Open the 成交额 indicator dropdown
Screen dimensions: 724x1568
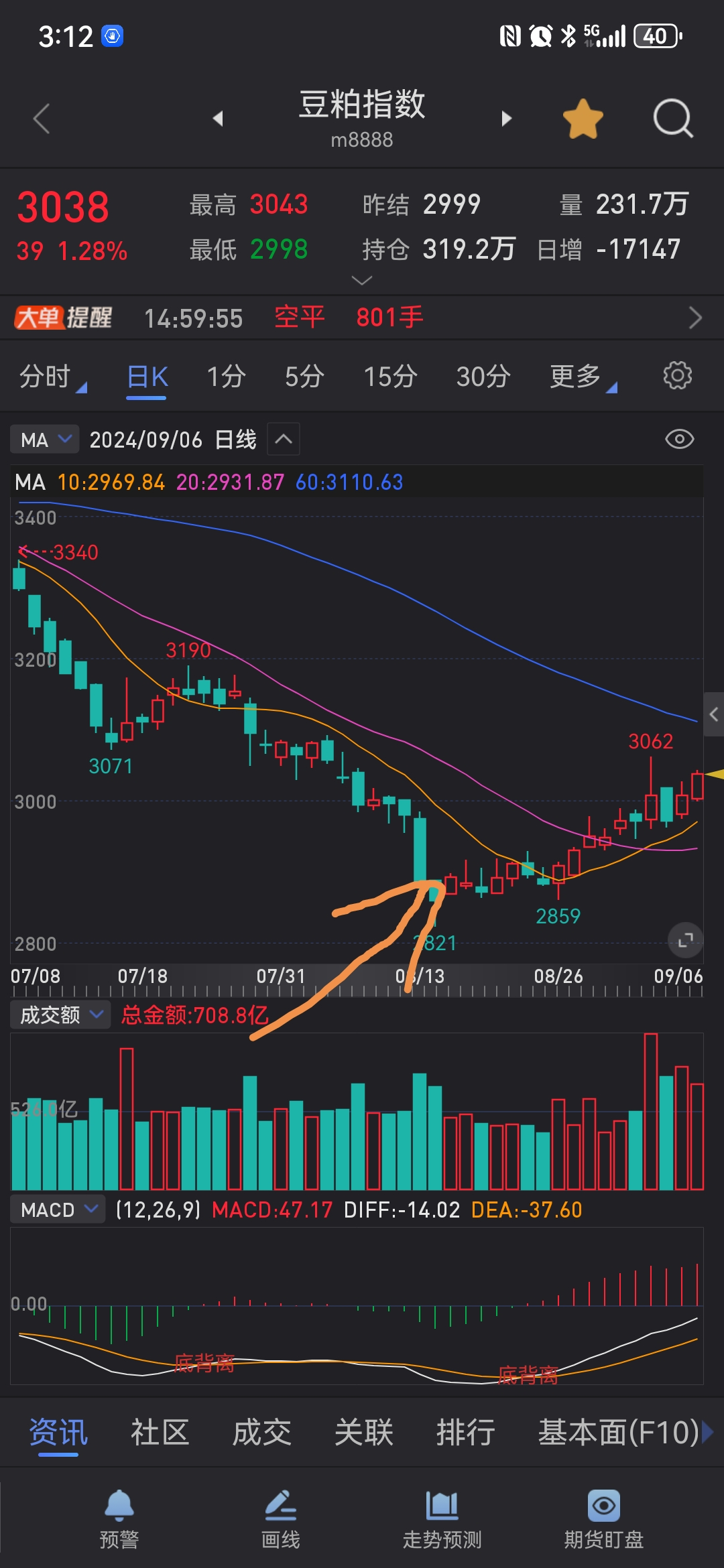coord(60,1015)
